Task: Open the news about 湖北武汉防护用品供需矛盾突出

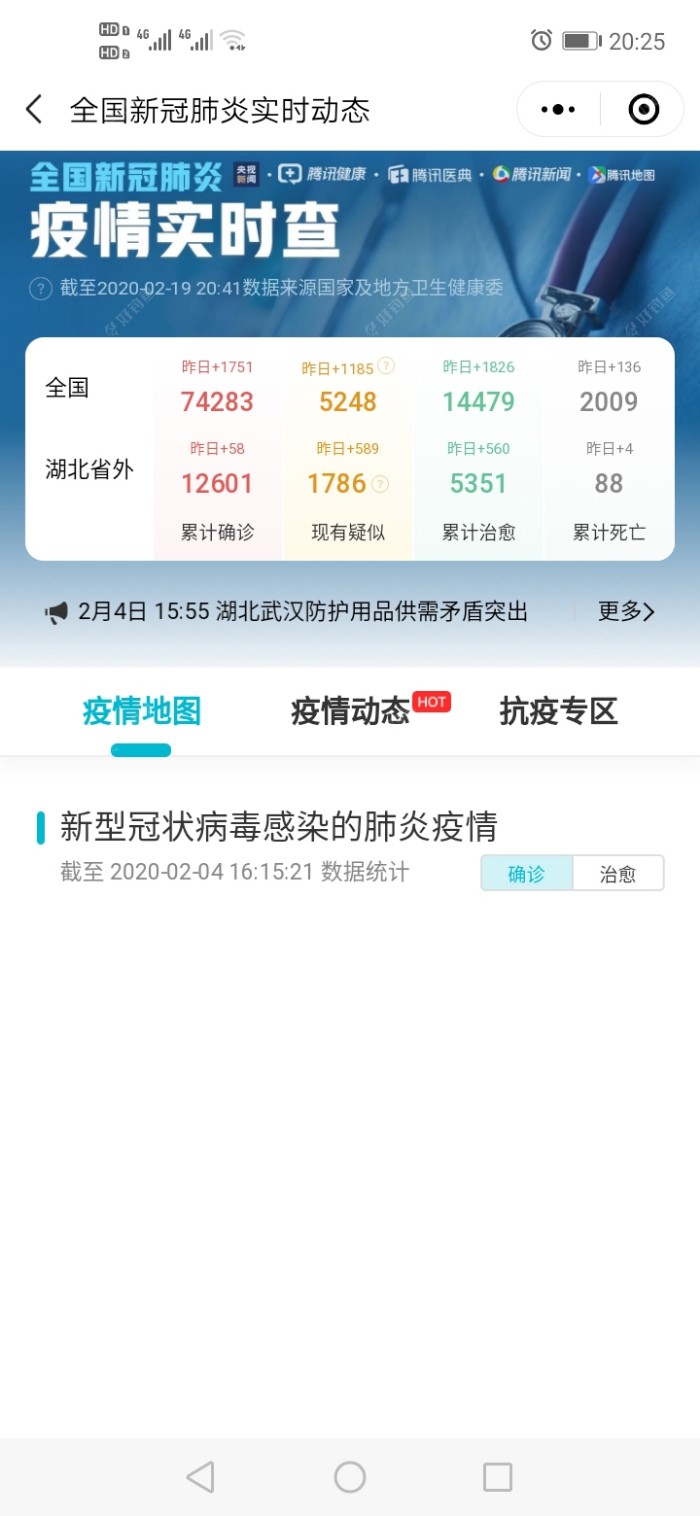Action: pyautogui.click(x=302, y=612)
